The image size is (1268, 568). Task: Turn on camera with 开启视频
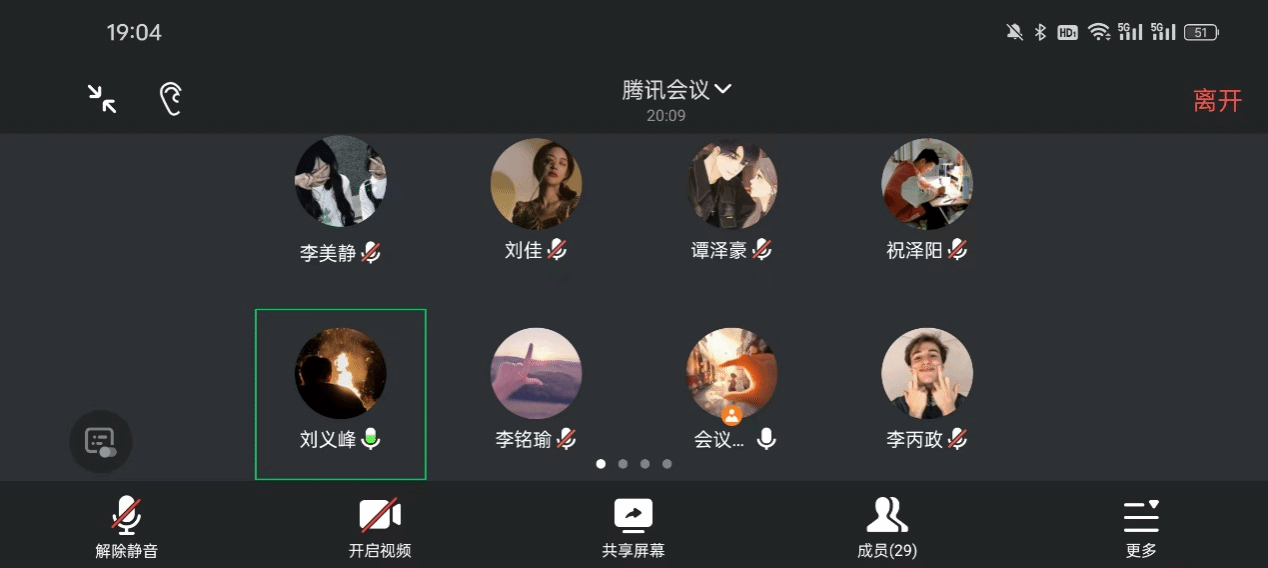pos(380,526)
